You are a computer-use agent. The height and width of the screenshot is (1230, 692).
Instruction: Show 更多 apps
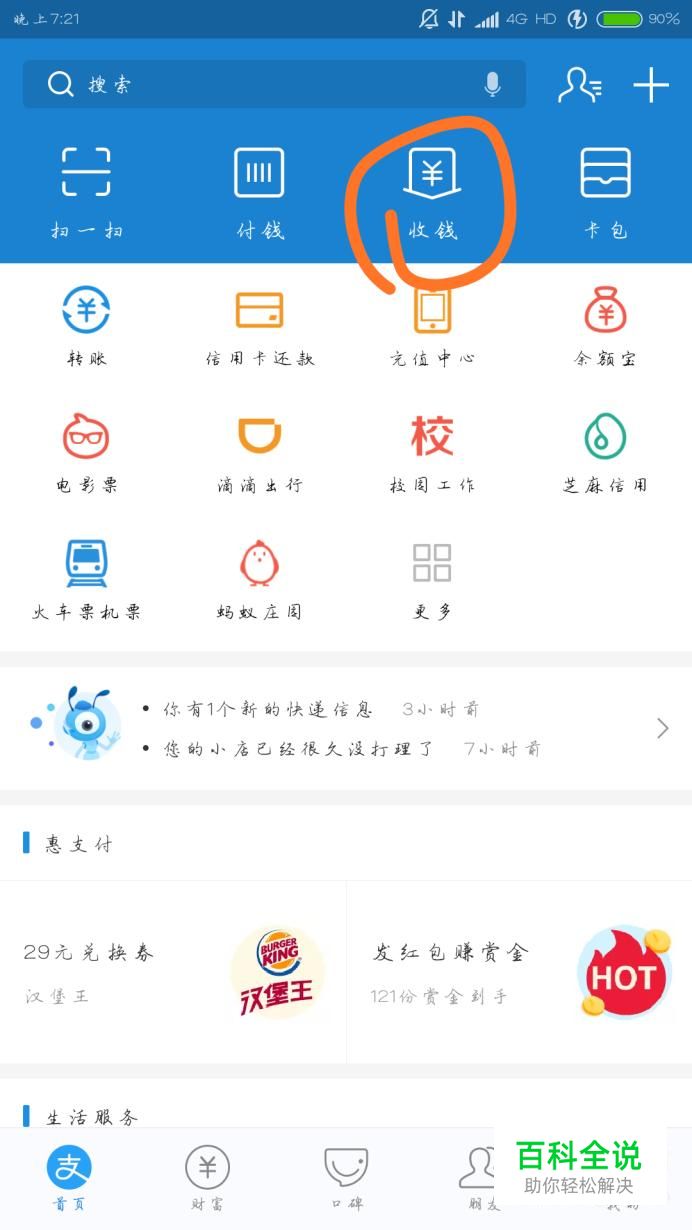[432, 580]
